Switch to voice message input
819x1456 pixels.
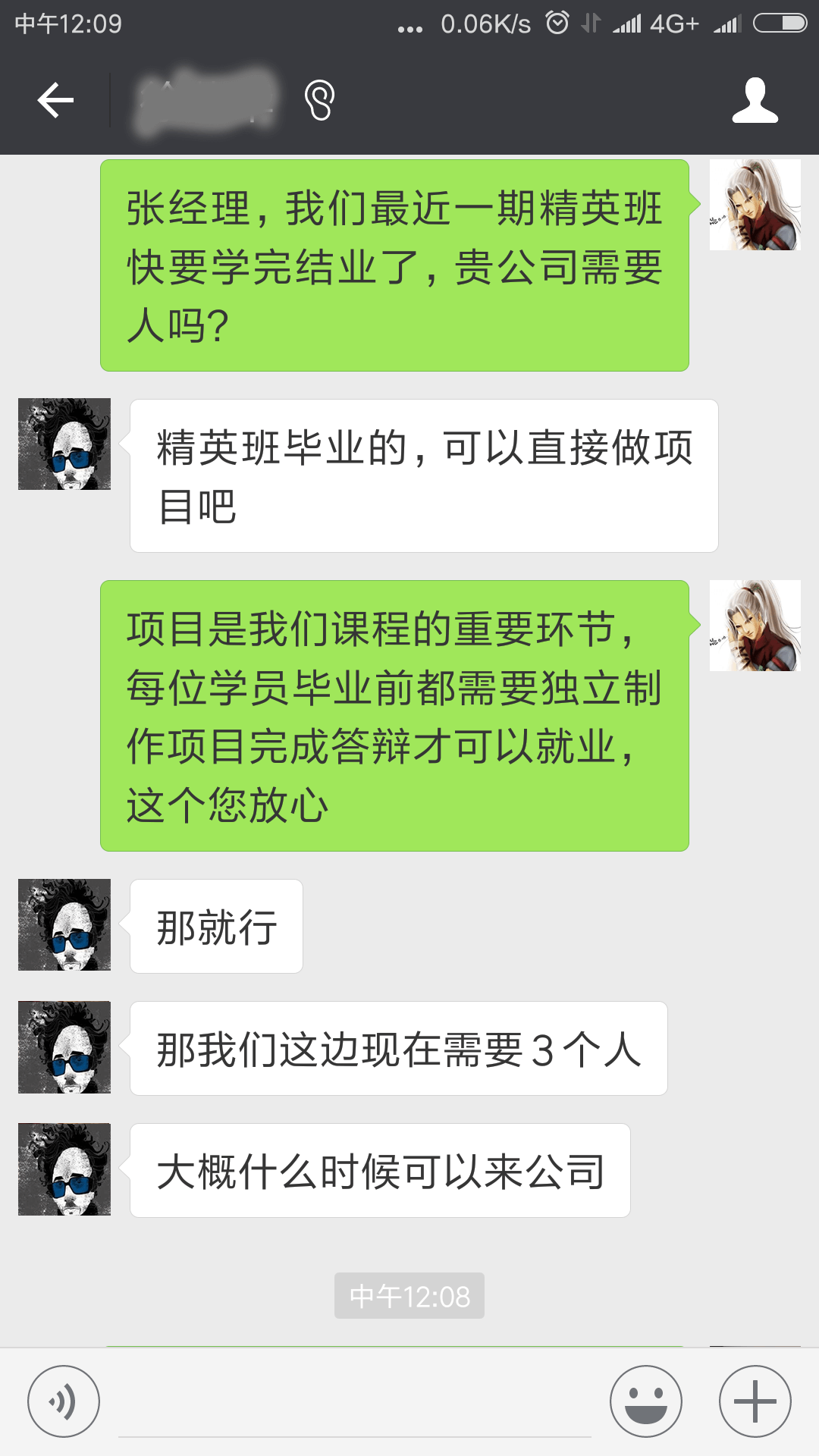click(x=64, y=1401)
